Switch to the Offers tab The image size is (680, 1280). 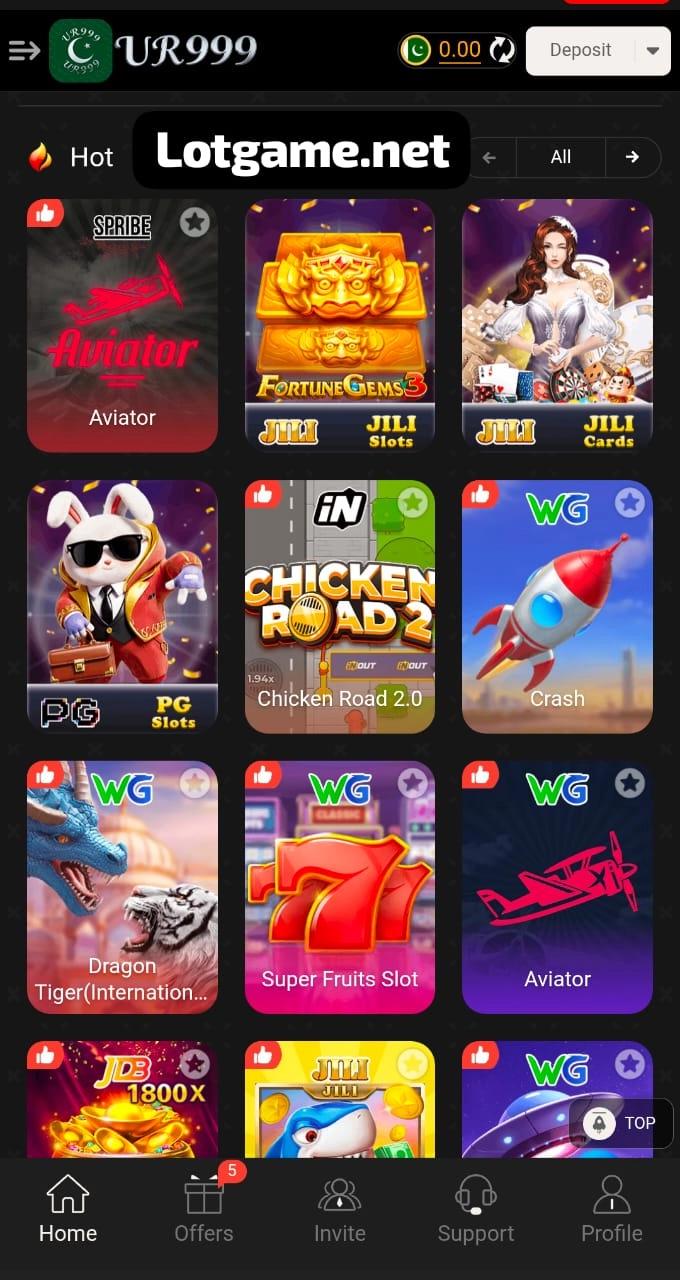204,1210
